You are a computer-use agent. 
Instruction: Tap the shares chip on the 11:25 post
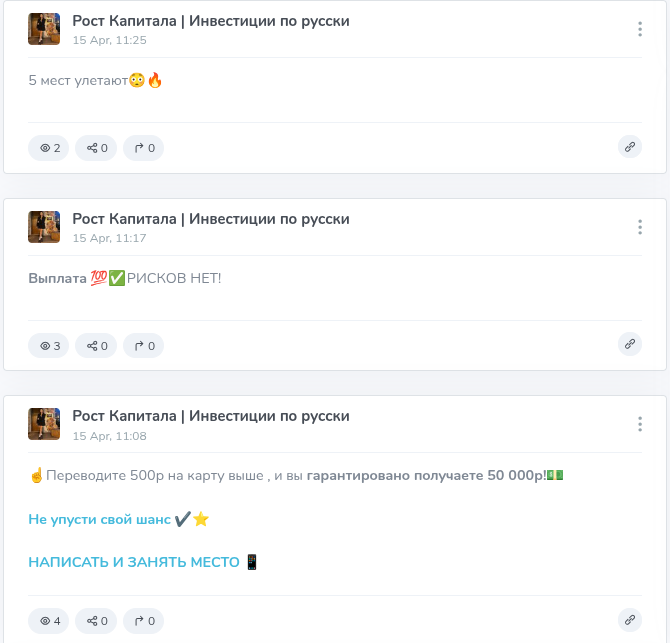coord(96,148)
